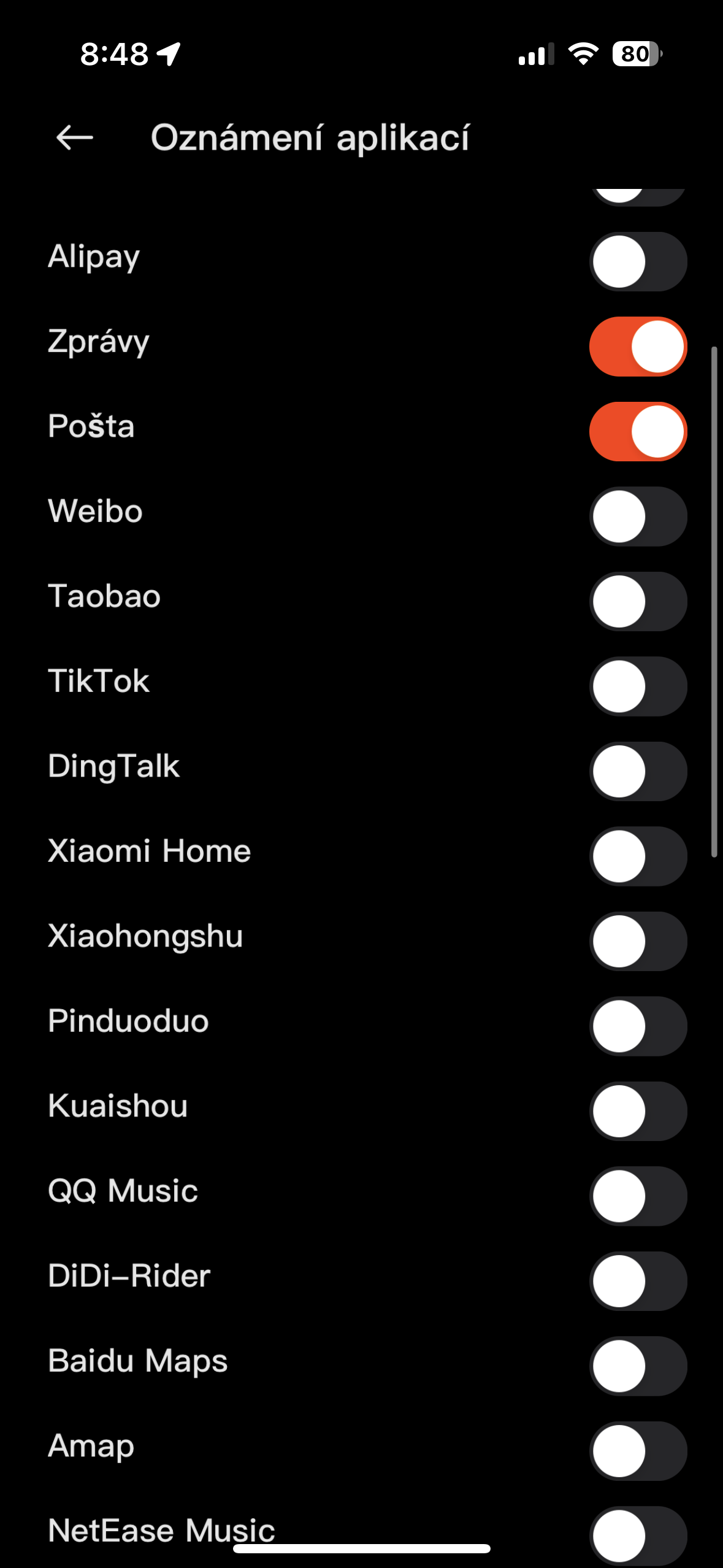Toggle on Taobao notifications
The height and width of the screenshot is (1568, 723).
(638, 600)
